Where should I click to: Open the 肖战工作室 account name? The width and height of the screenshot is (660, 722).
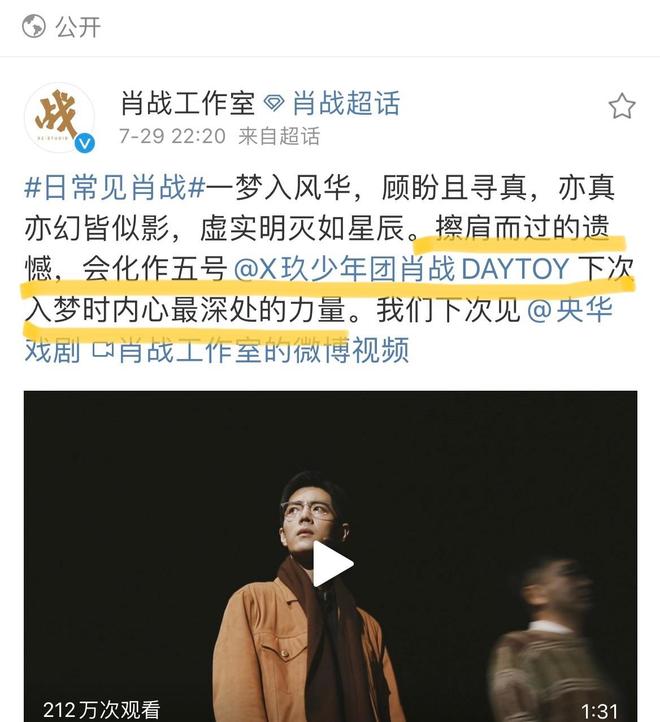pos(184,103)
